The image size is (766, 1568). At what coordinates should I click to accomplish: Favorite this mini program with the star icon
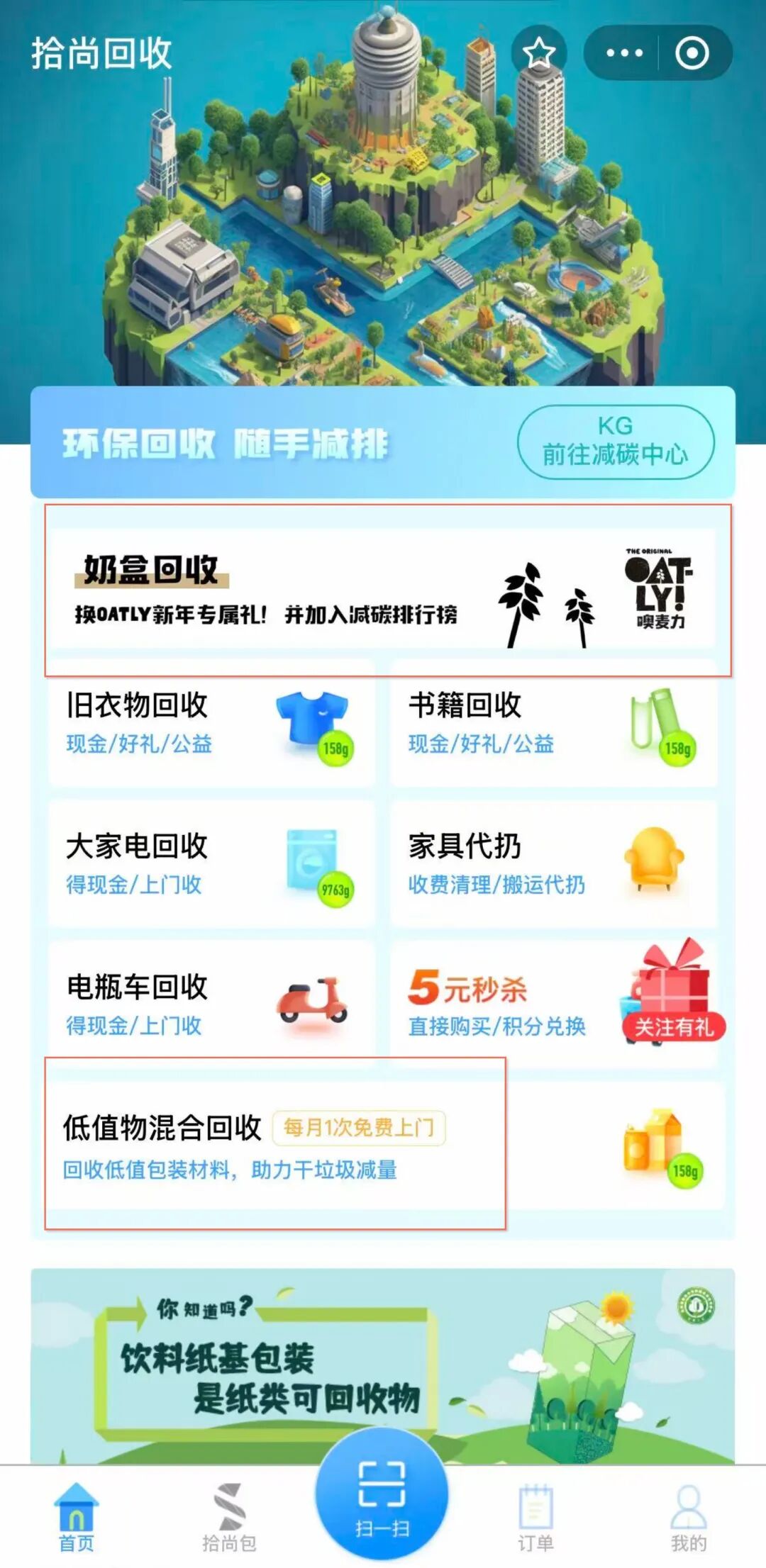click(538, 53)
